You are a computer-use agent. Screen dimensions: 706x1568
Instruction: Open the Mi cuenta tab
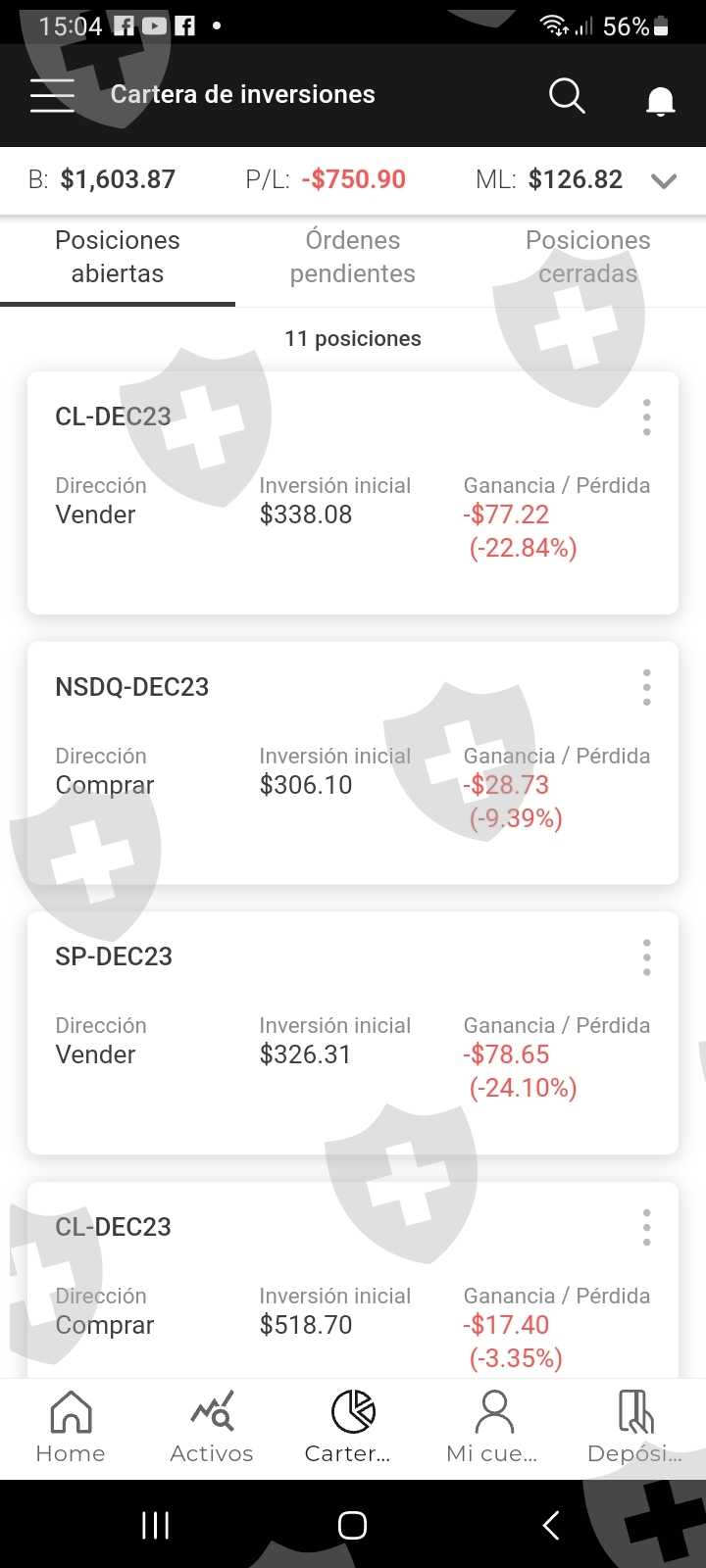(x=493, y=1426)
